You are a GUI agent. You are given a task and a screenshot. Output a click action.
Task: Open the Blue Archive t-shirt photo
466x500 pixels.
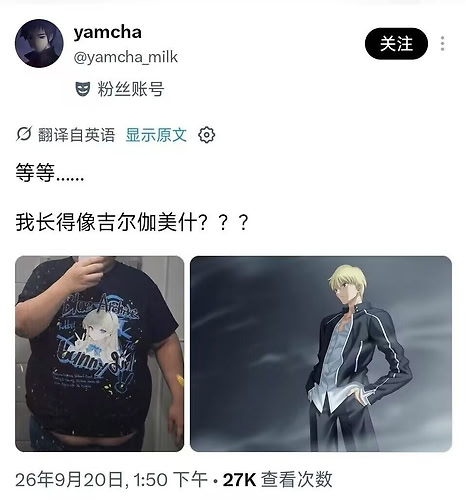tap(100, 354)
